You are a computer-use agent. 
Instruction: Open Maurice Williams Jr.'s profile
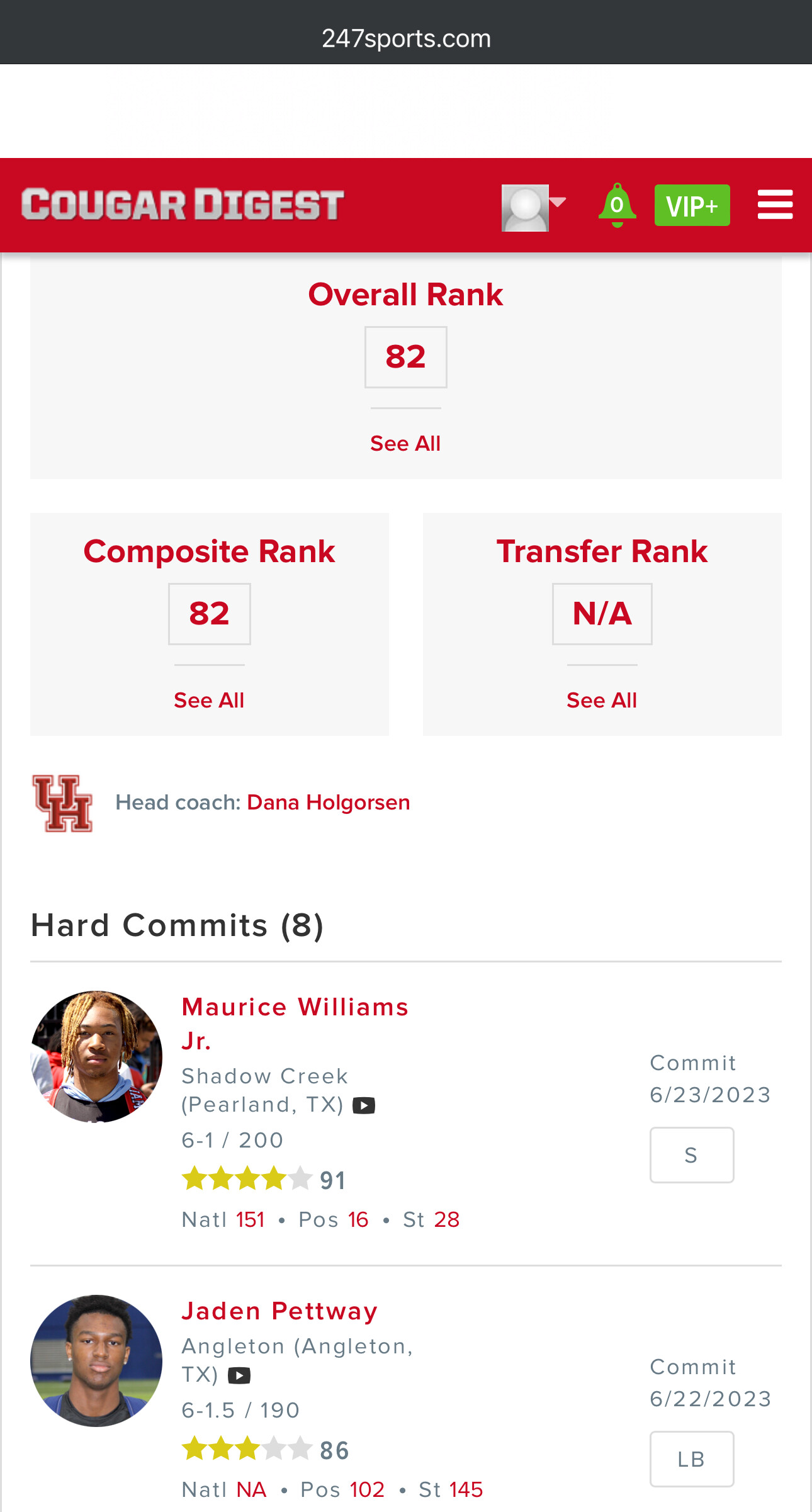point(295,1008)
